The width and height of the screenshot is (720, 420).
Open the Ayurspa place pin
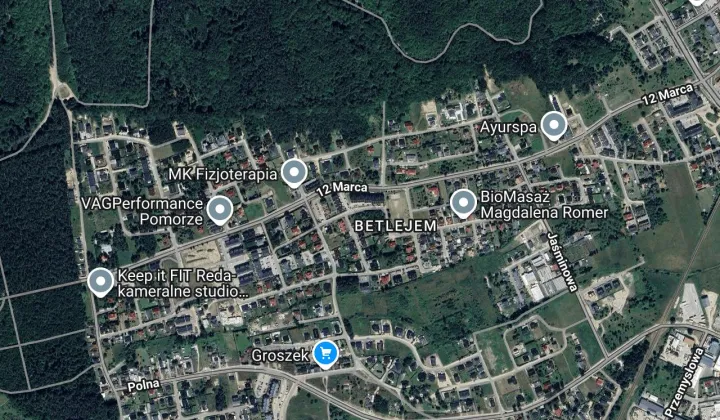(553, 126)
